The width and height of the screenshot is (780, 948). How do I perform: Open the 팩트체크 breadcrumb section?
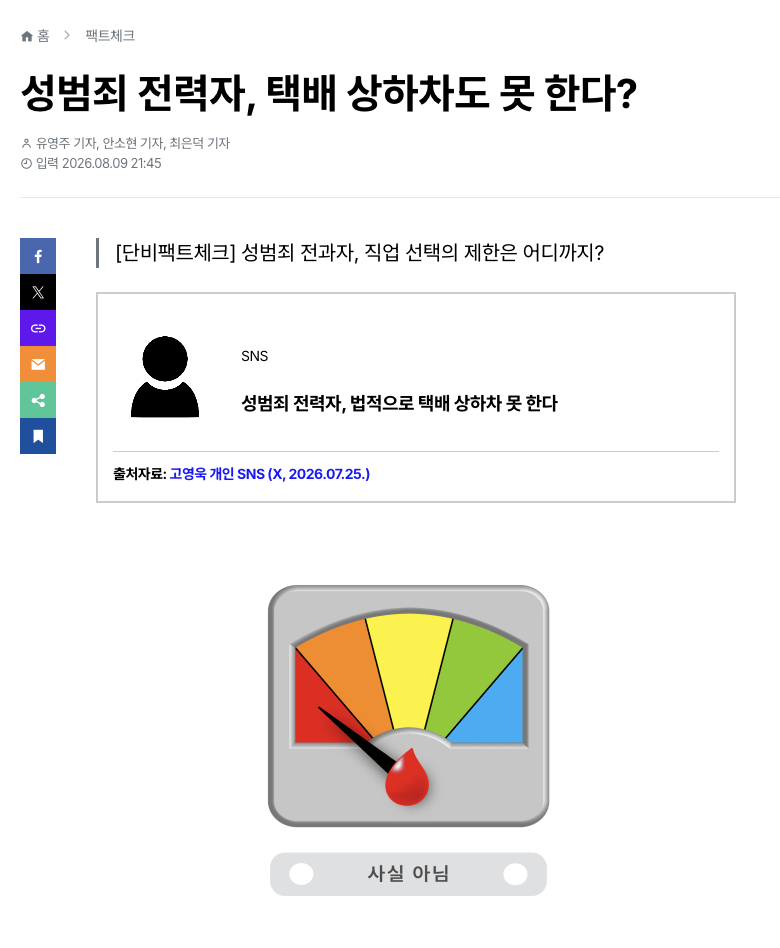(x=110, y=36)
